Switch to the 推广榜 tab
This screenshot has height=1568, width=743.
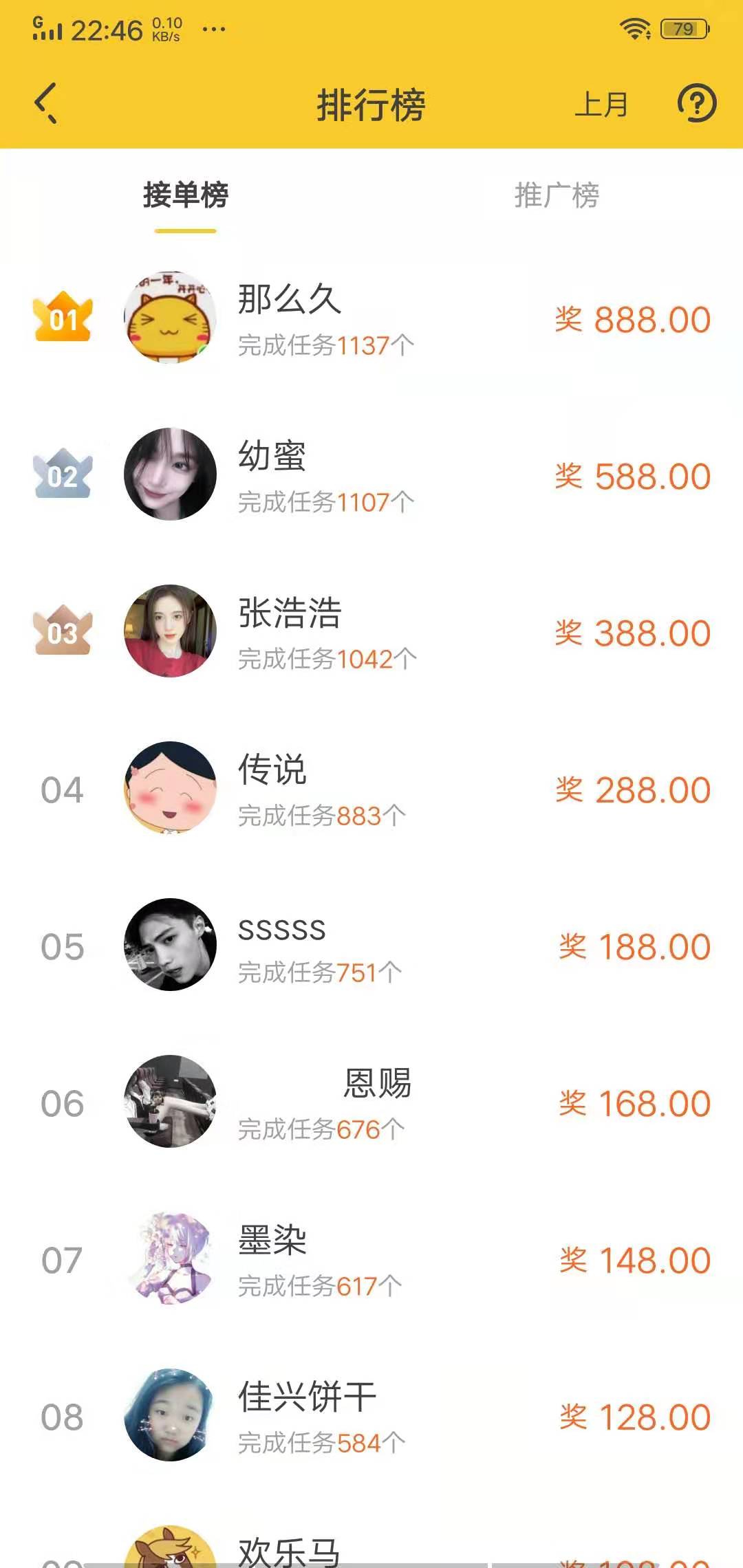557,195
